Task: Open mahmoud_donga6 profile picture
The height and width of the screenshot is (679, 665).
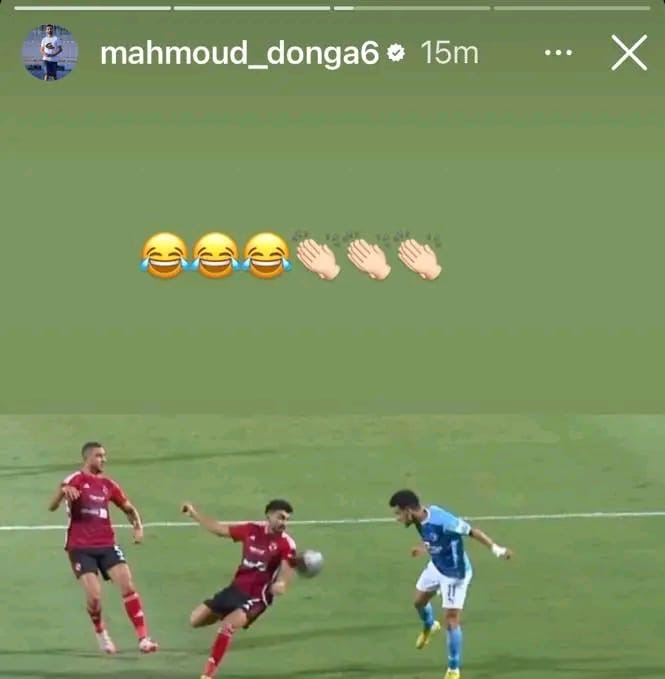Action: [50, 53]
